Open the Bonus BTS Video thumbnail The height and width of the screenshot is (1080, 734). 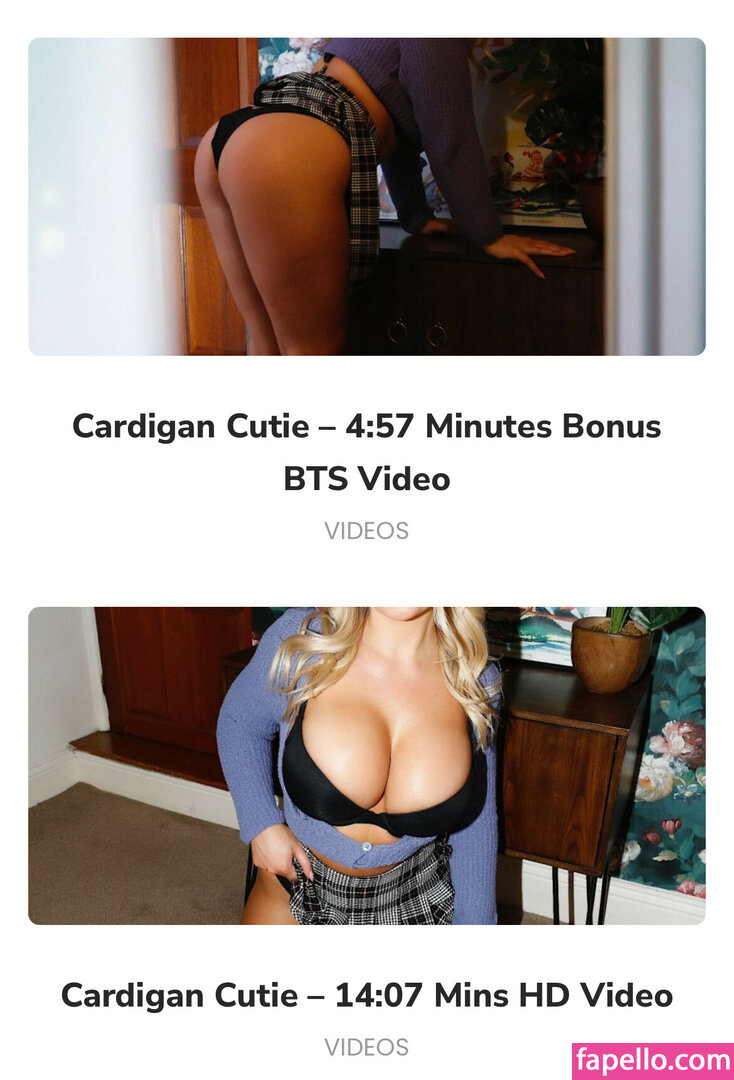pos(366,197)
